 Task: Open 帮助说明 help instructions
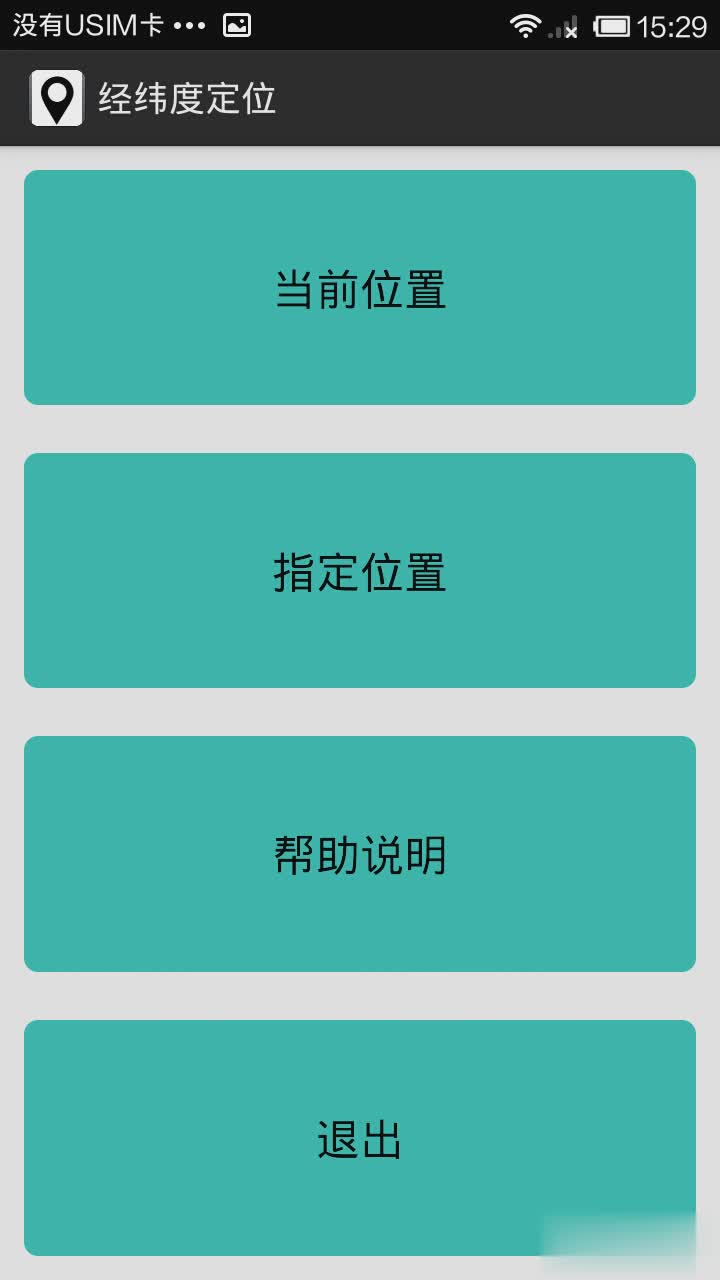pyautogui.click(x=359, y=854)
